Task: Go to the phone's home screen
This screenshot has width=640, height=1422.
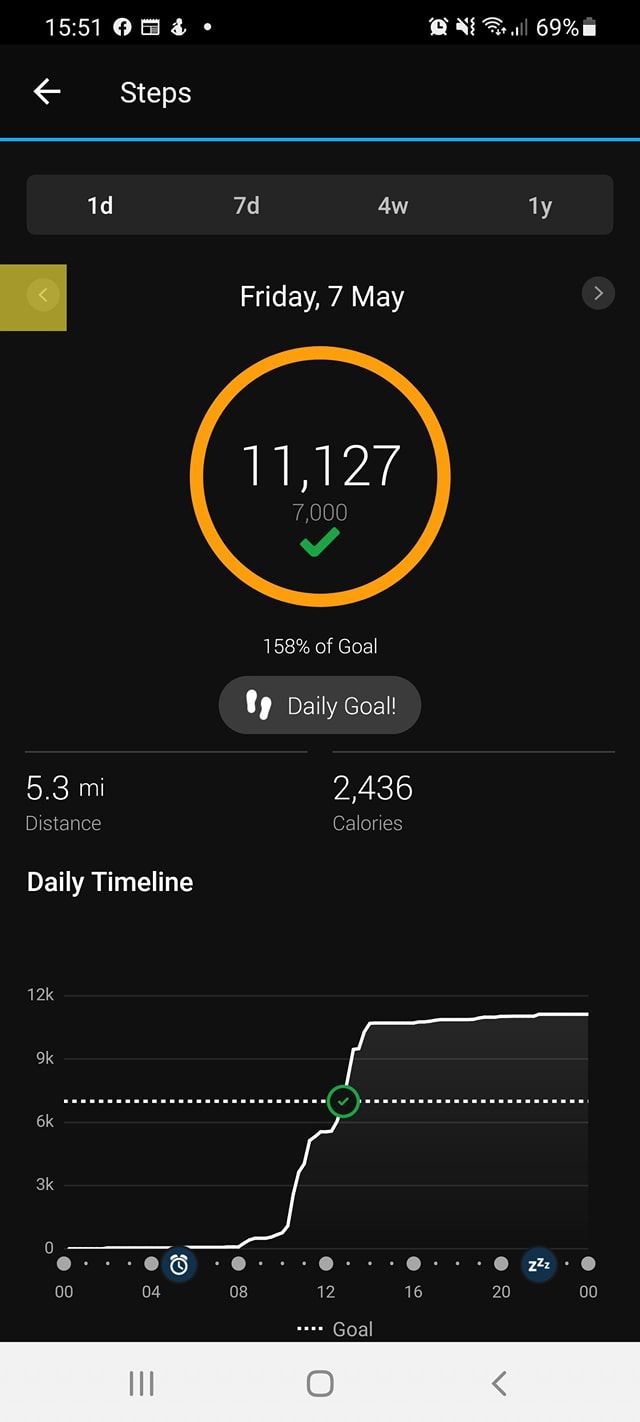Action: click(x=320, y=1383)
